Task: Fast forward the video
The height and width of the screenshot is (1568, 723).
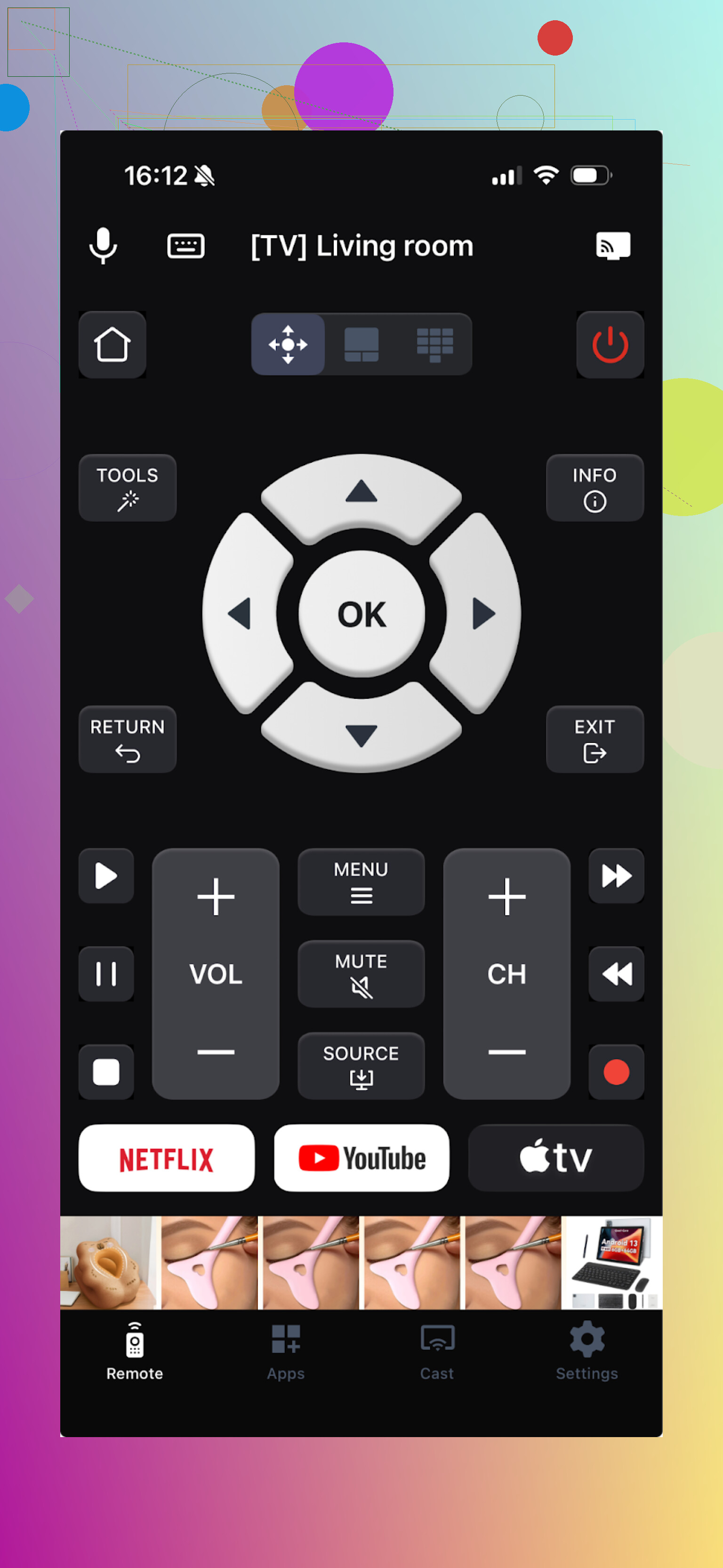Action: click(x=616, y=875)
